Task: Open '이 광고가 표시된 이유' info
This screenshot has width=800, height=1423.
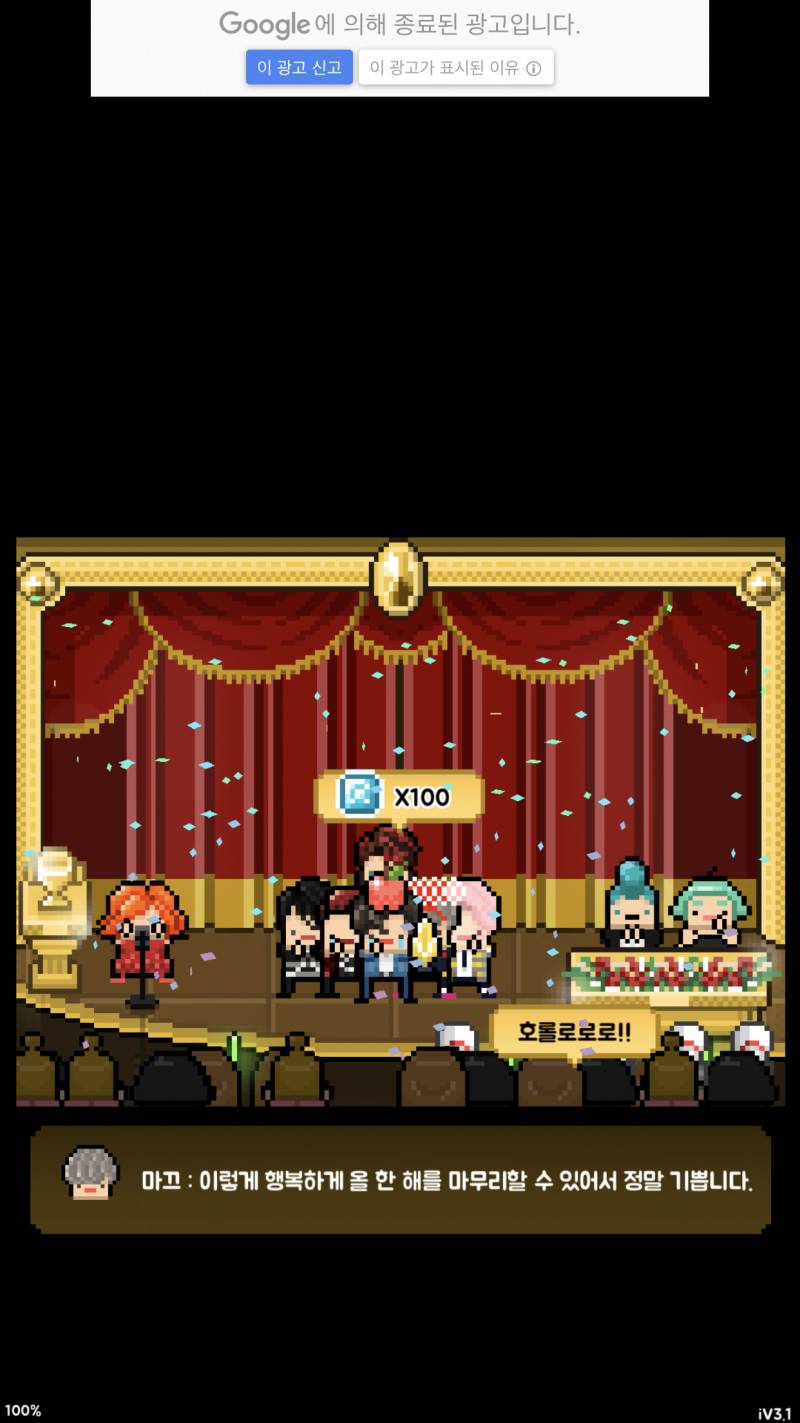Action: [455, 68]
